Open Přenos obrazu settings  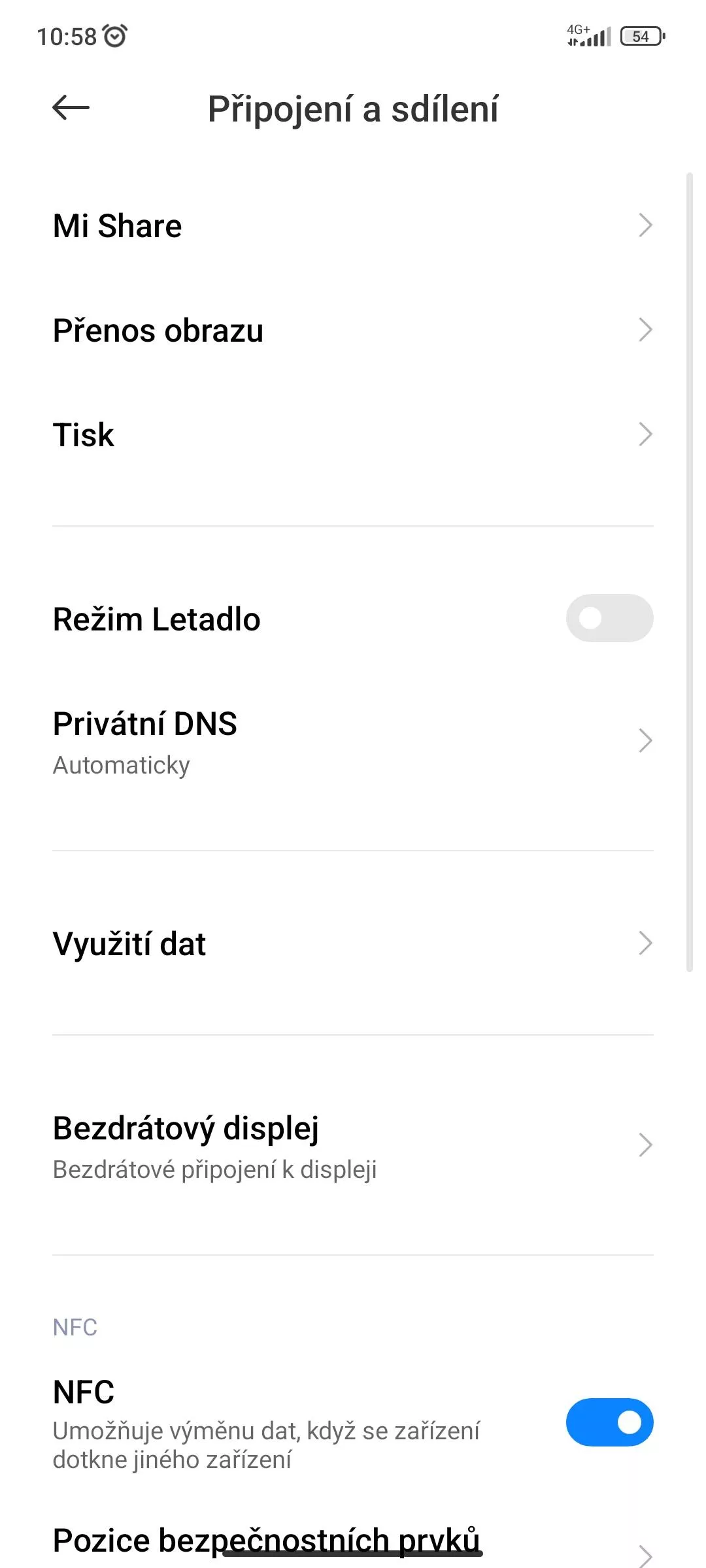click(x=353, y=330)
